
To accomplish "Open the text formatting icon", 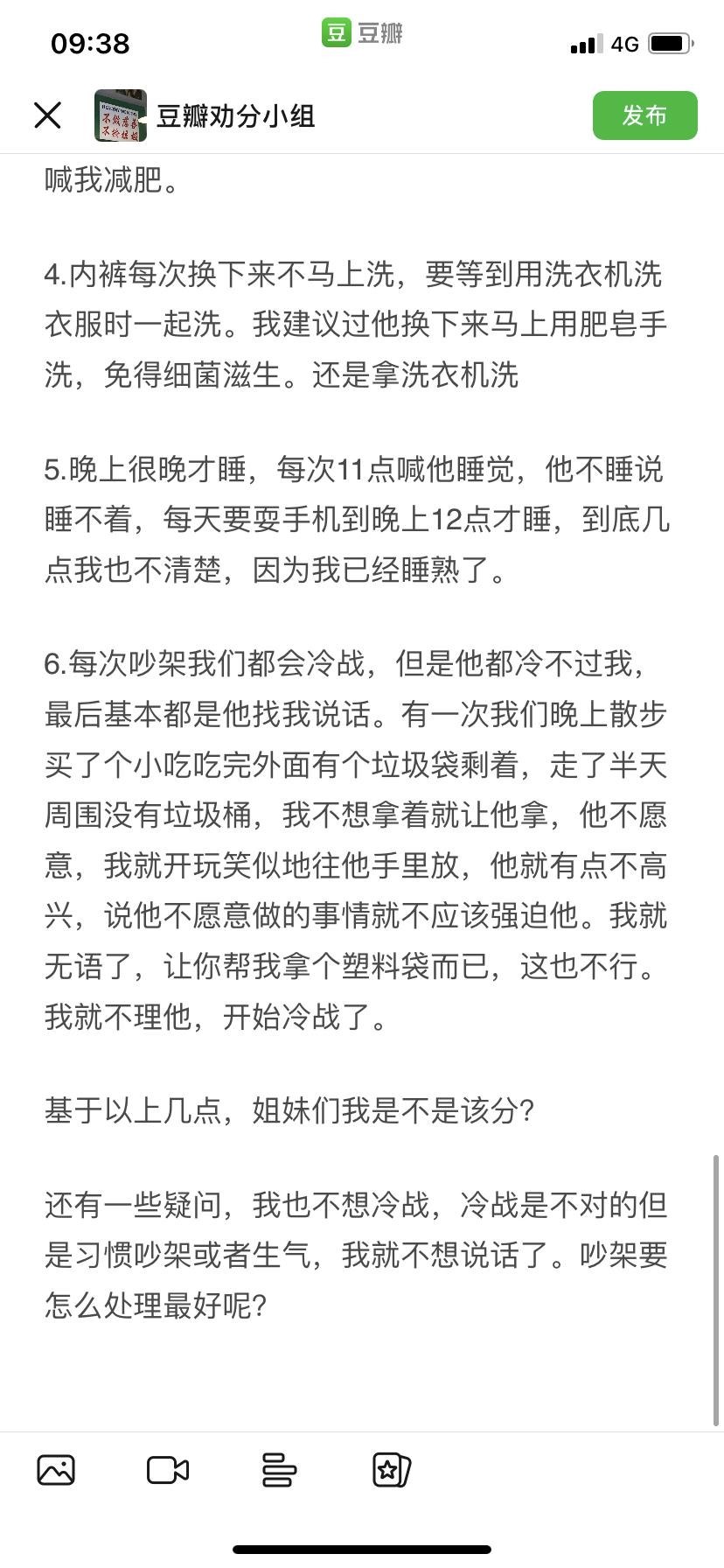I will point(279,1470).
